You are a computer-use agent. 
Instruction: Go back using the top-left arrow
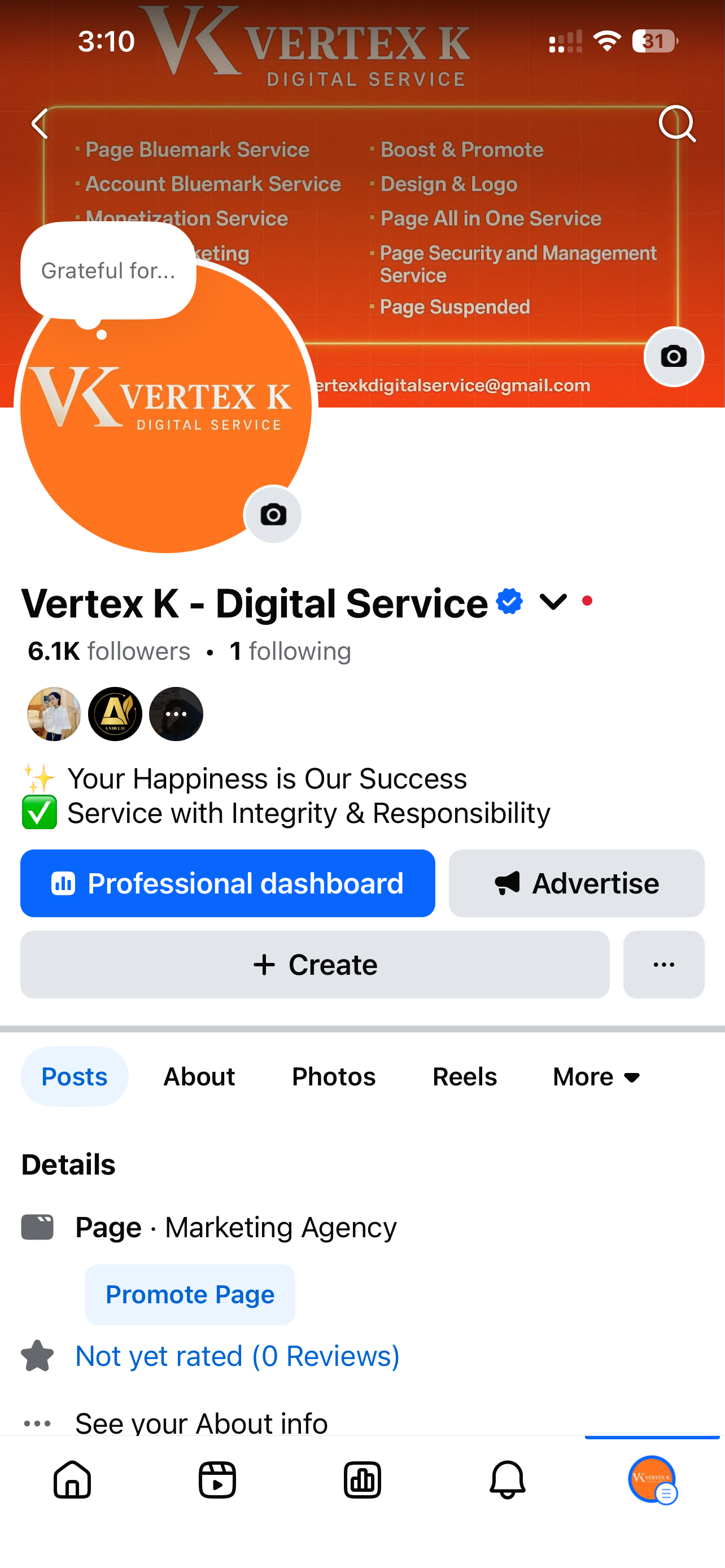point(40,124)
